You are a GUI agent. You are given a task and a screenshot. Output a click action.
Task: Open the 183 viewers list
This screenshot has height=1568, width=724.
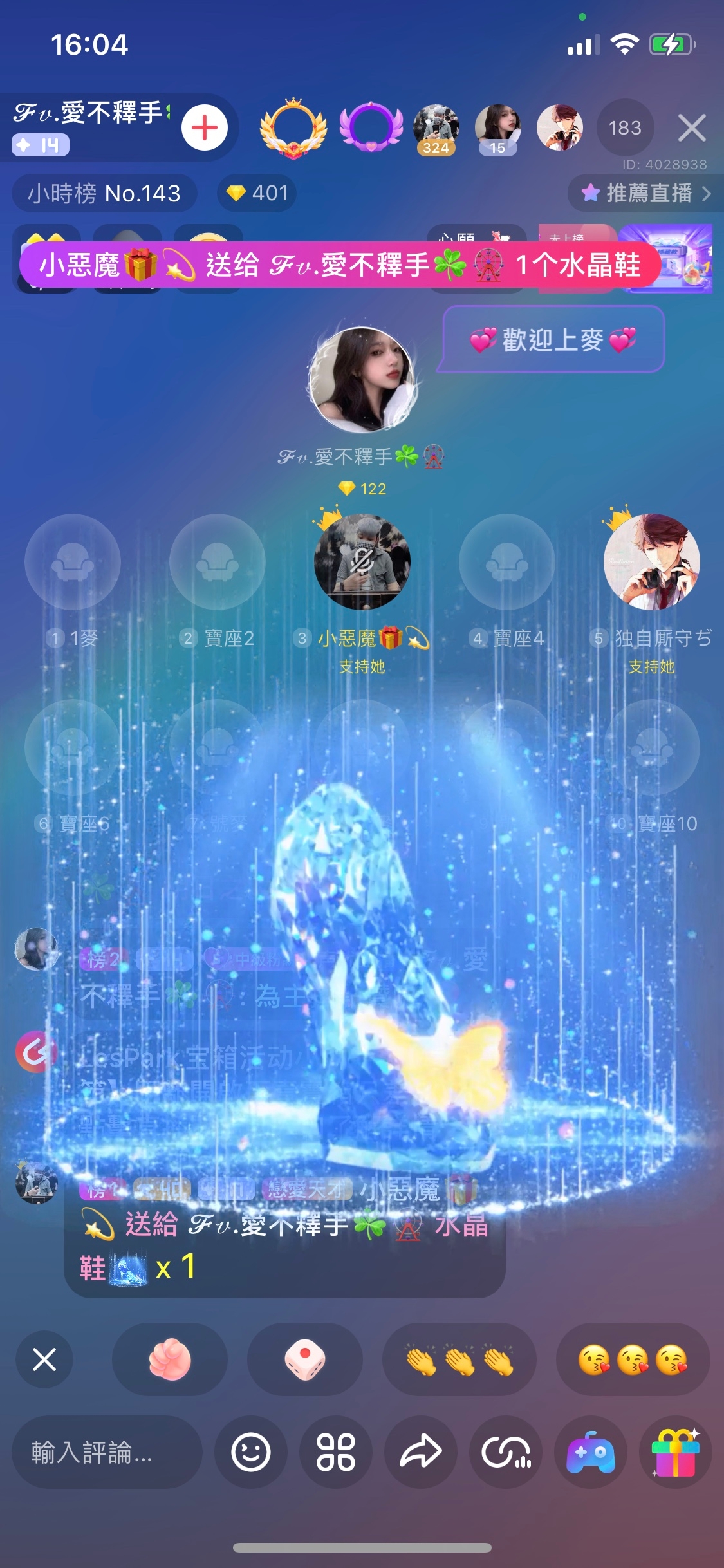pyautogui.click(x=625, y=127)
